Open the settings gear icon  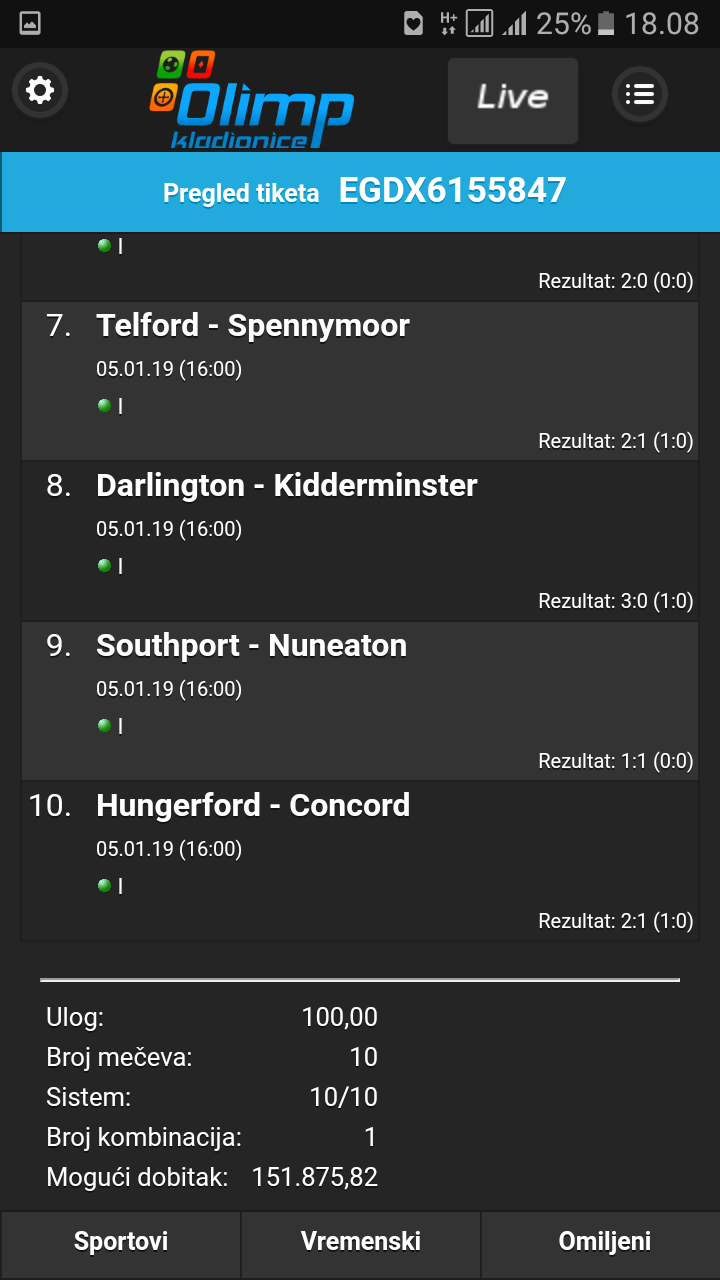coord(40,92)
